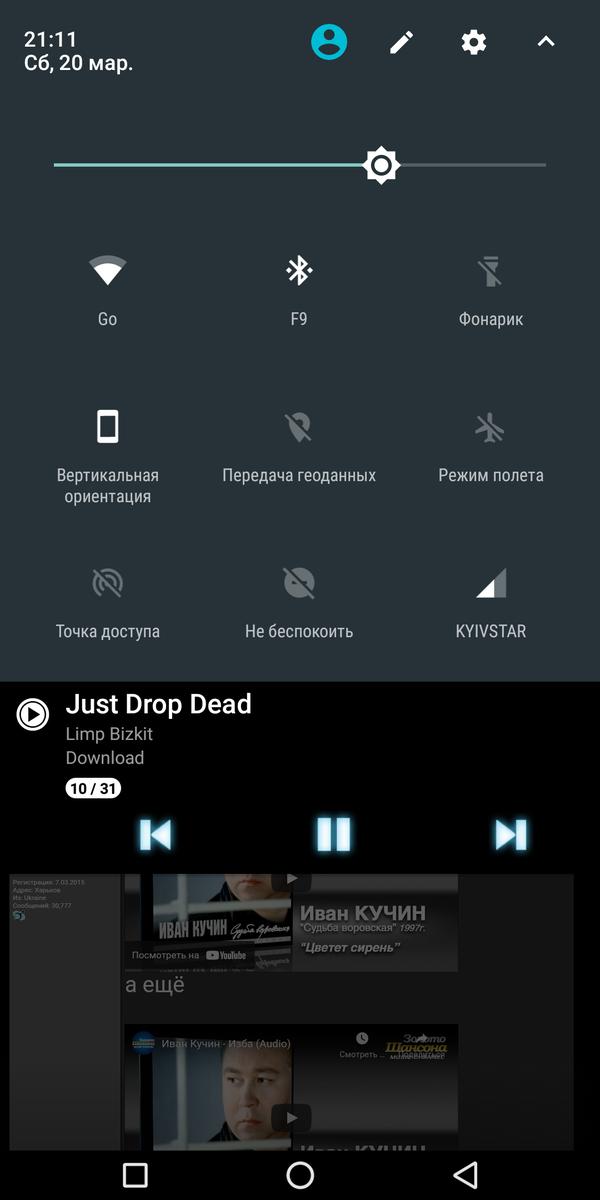Edit quick settings tiles with pencil

401,42
